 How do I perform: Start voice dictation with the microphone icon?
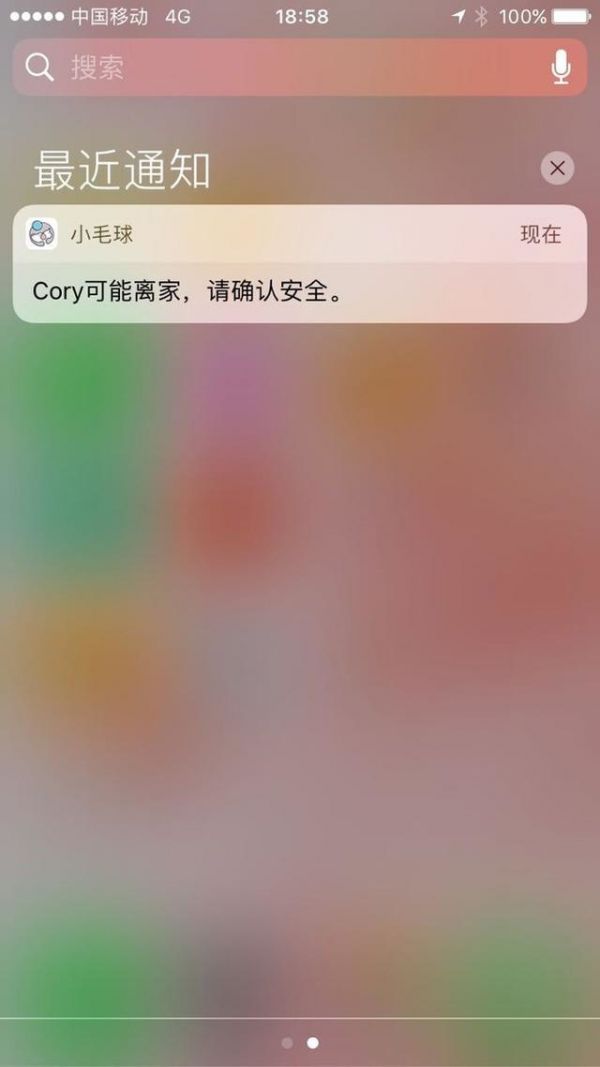point(561,68)
